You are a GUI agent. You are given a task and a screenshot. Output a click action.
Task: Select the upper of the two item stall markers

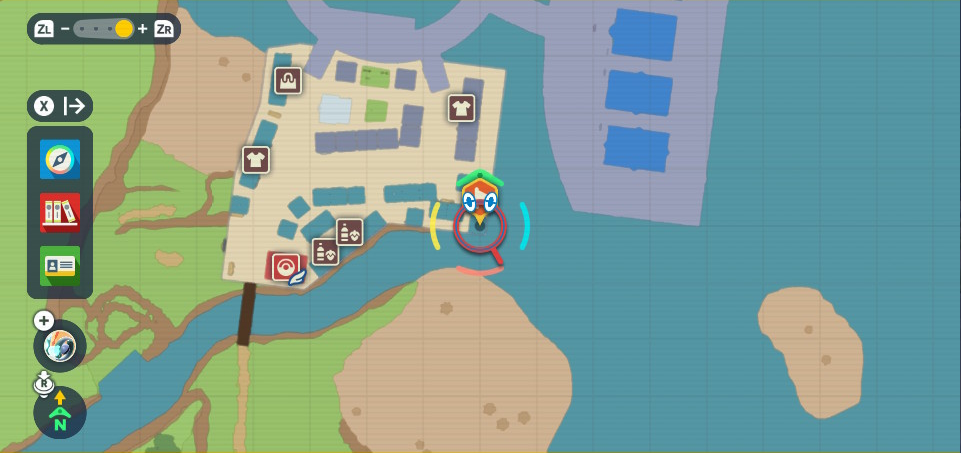(x=349, y=232)
